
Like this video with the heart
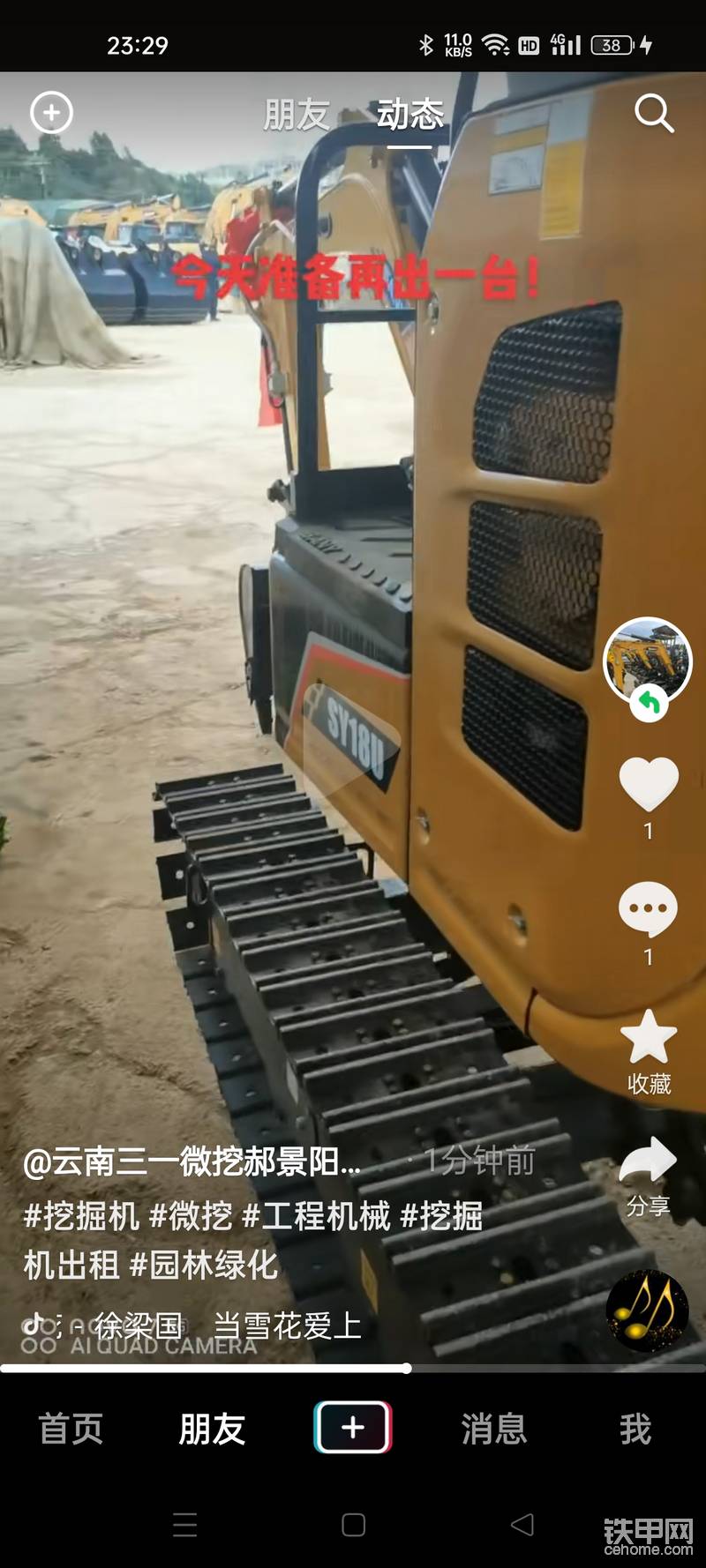click(x=649, y=784)
